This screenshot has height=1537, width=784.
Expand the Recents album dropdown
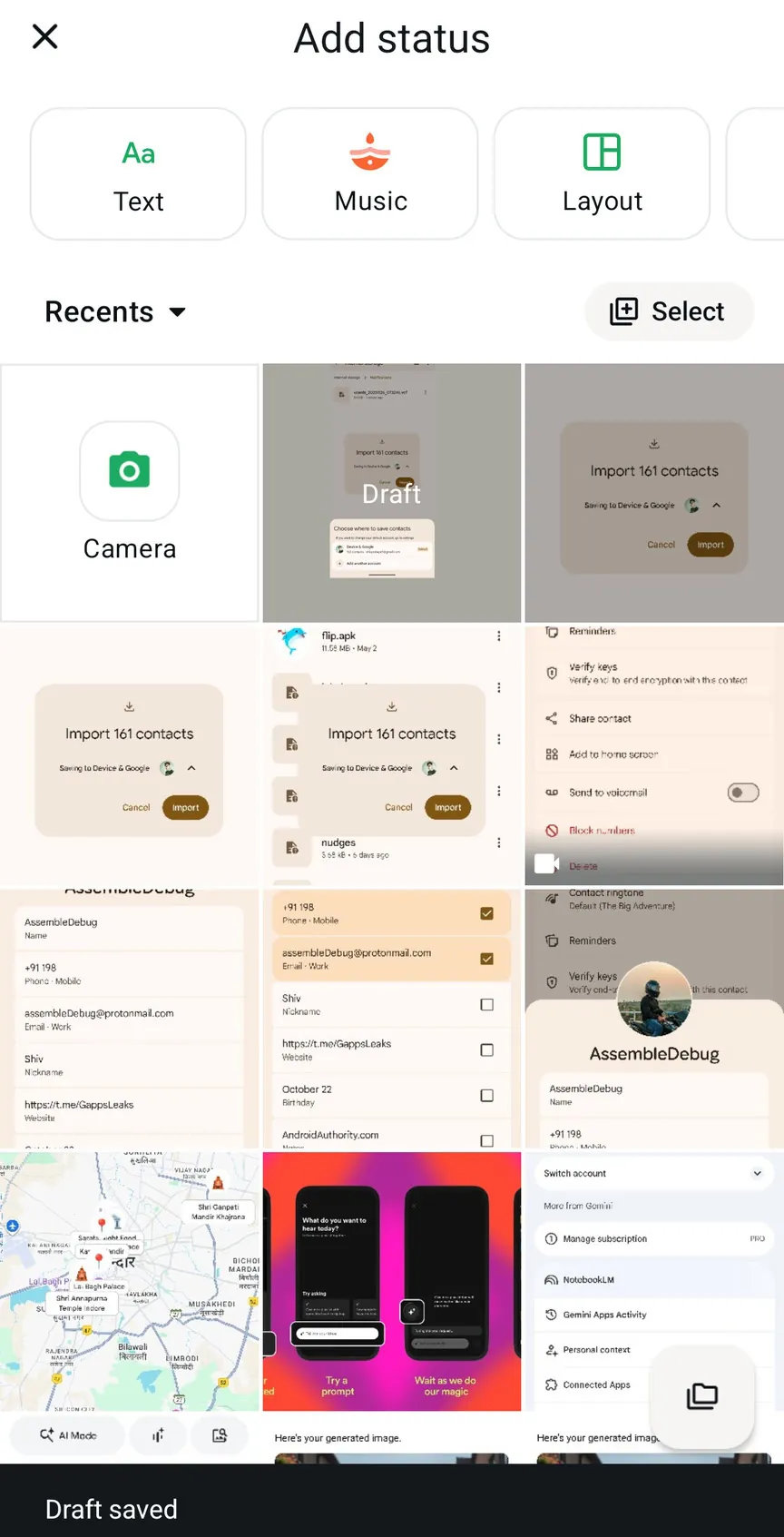pos(116,312)
